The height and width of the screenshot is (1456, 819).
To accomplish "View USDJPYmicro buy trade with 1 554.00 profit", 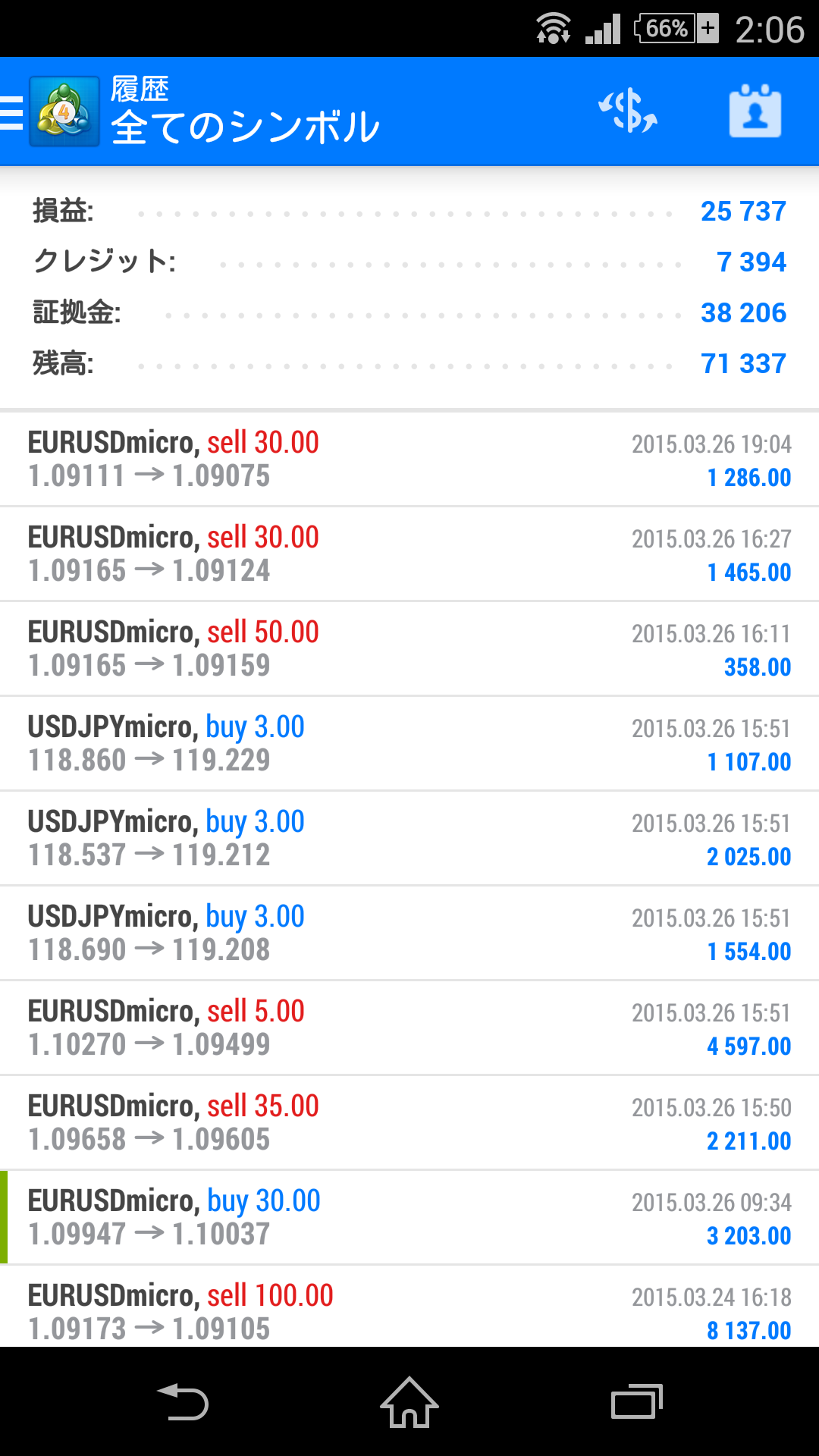I will pos(409,934).
